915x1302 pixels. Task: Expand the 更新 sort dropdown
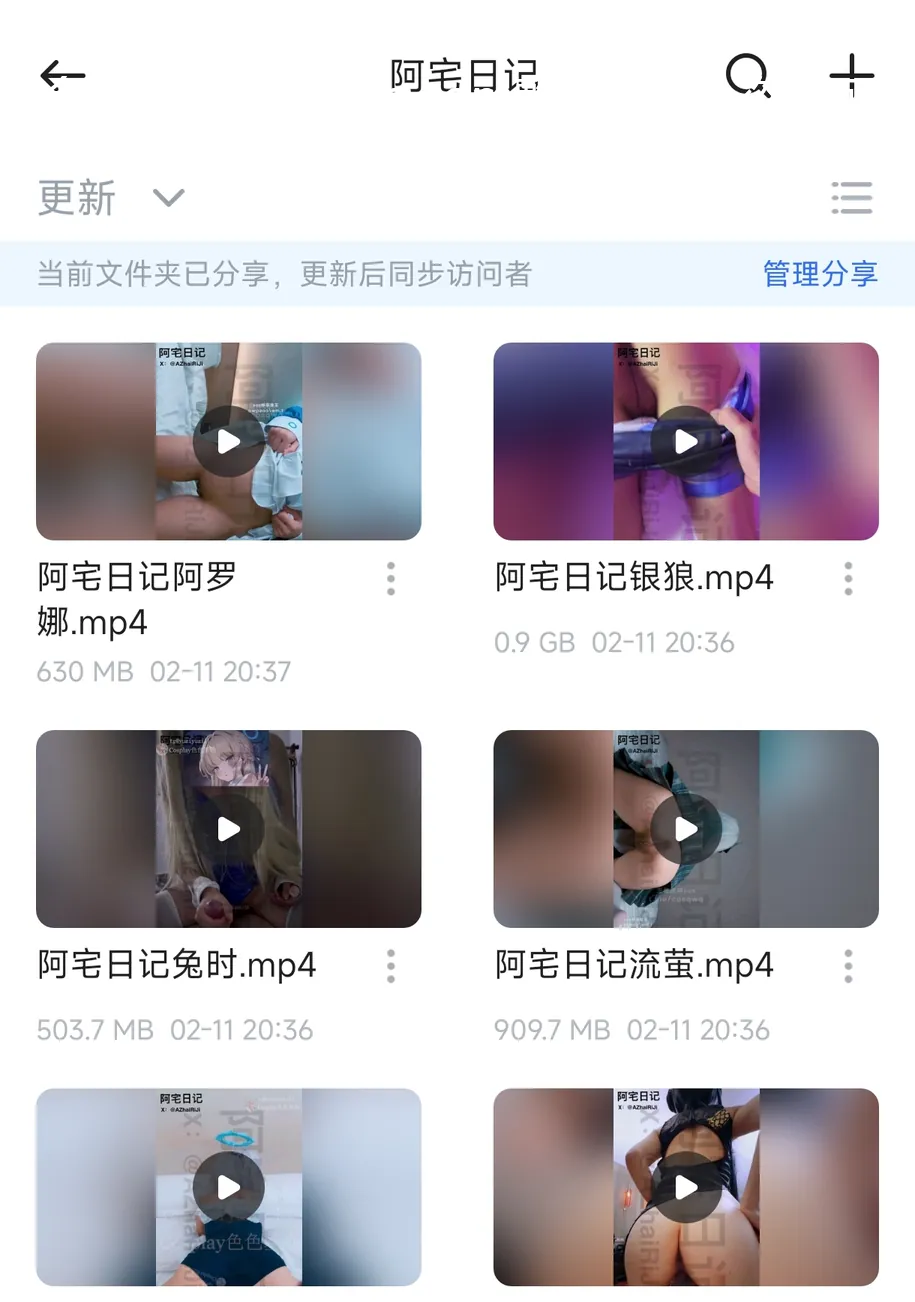pos(110,197)
